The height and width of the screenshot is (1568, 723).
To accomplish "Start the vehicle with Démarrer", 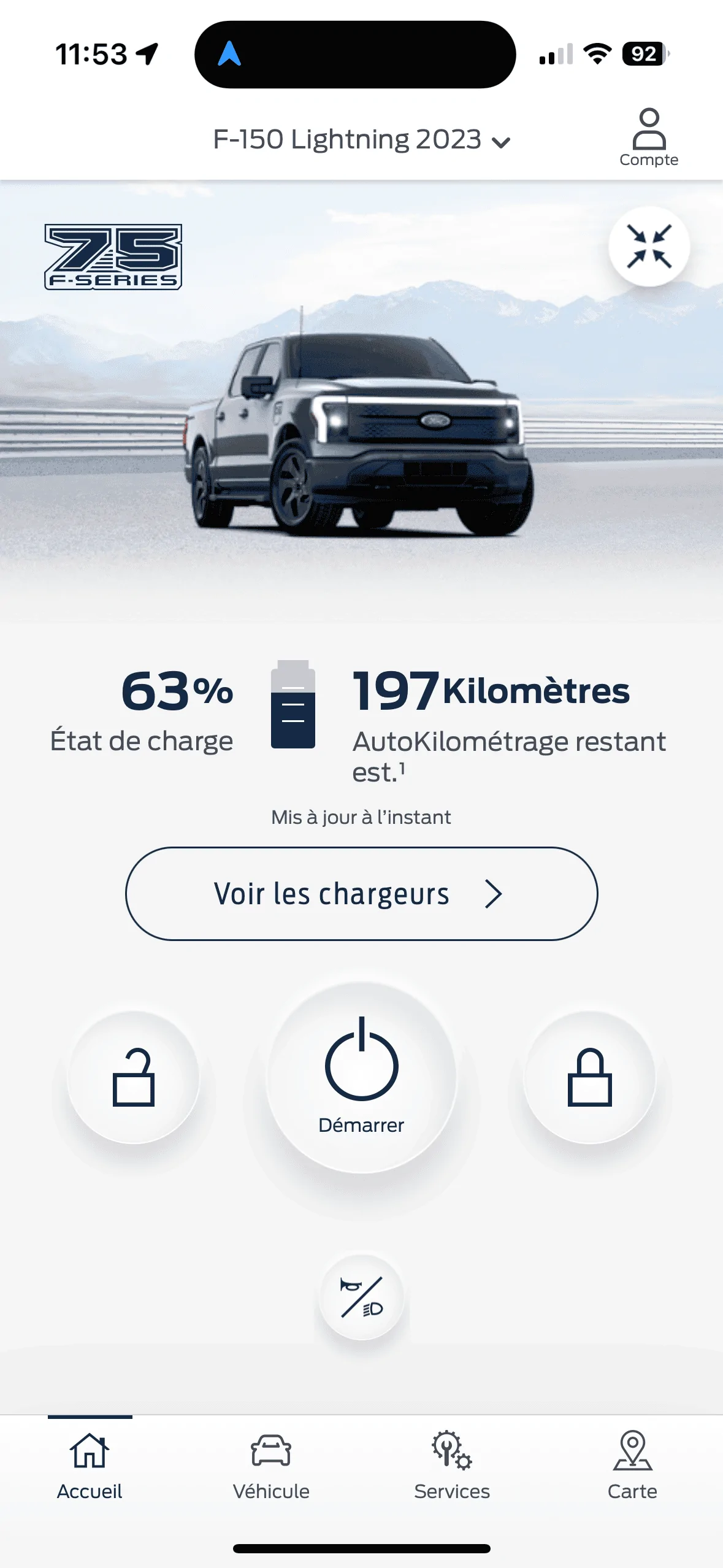I will [361, 1077].
